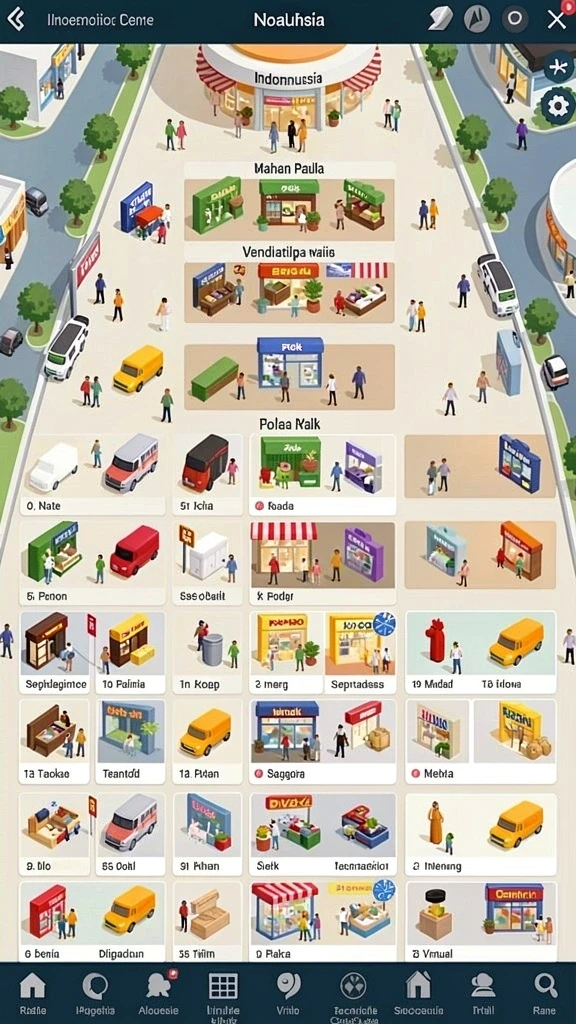The image size is (576, 1024).
Task: Open the Aloeesie tab
Action: (159, 993)
